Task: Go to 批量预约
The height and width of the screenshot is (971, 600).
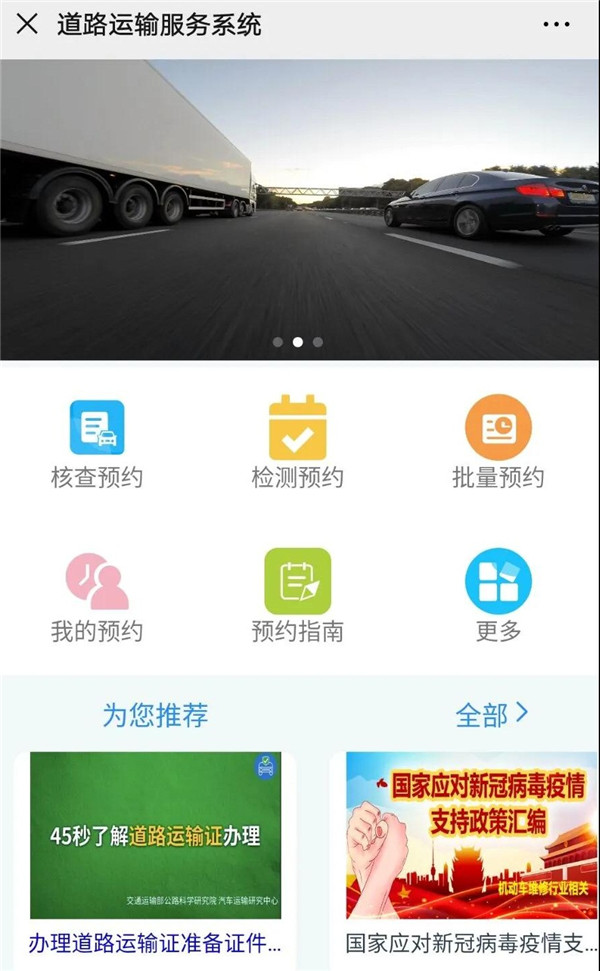Action: [x=498, y=443]
